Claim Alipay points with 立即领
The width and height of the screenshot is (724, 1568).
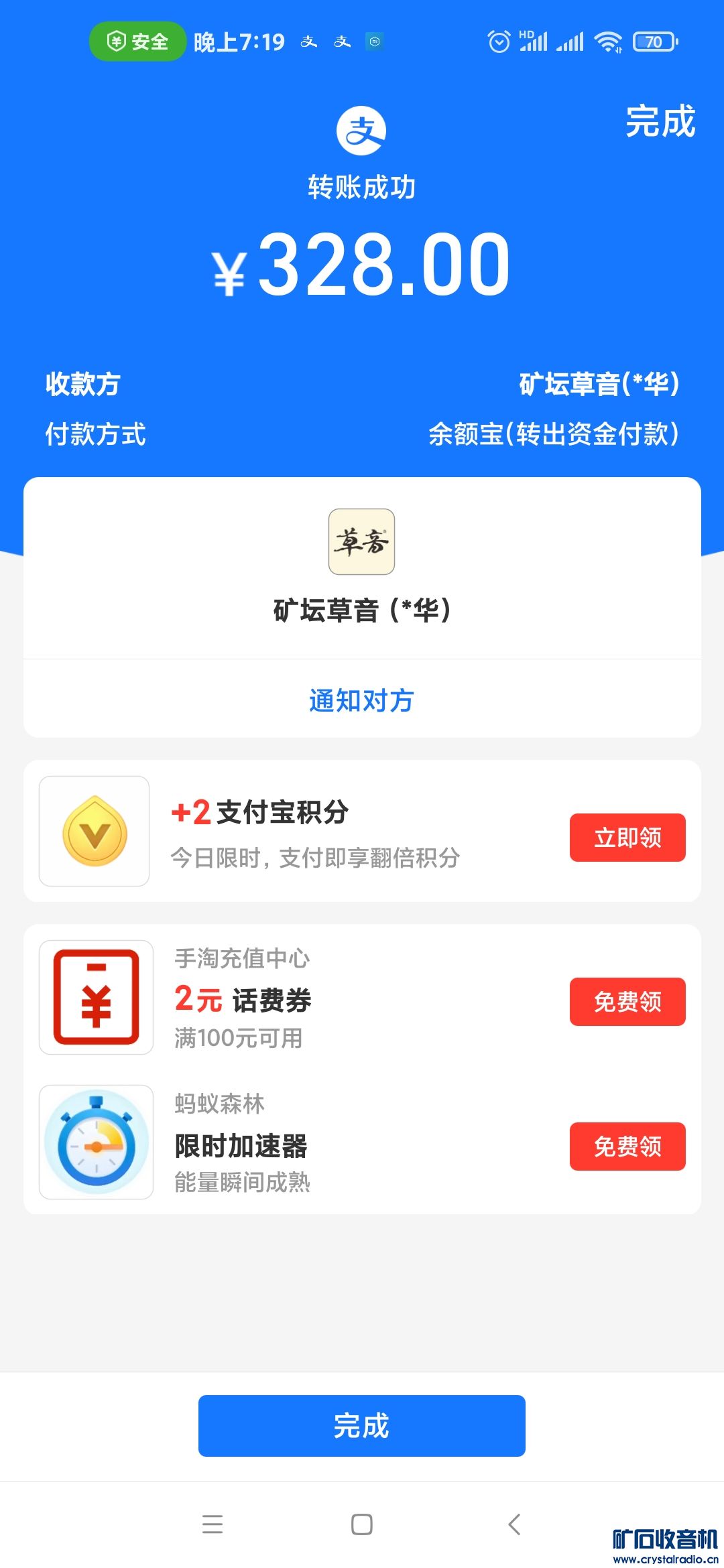click(x=627, y=838)
